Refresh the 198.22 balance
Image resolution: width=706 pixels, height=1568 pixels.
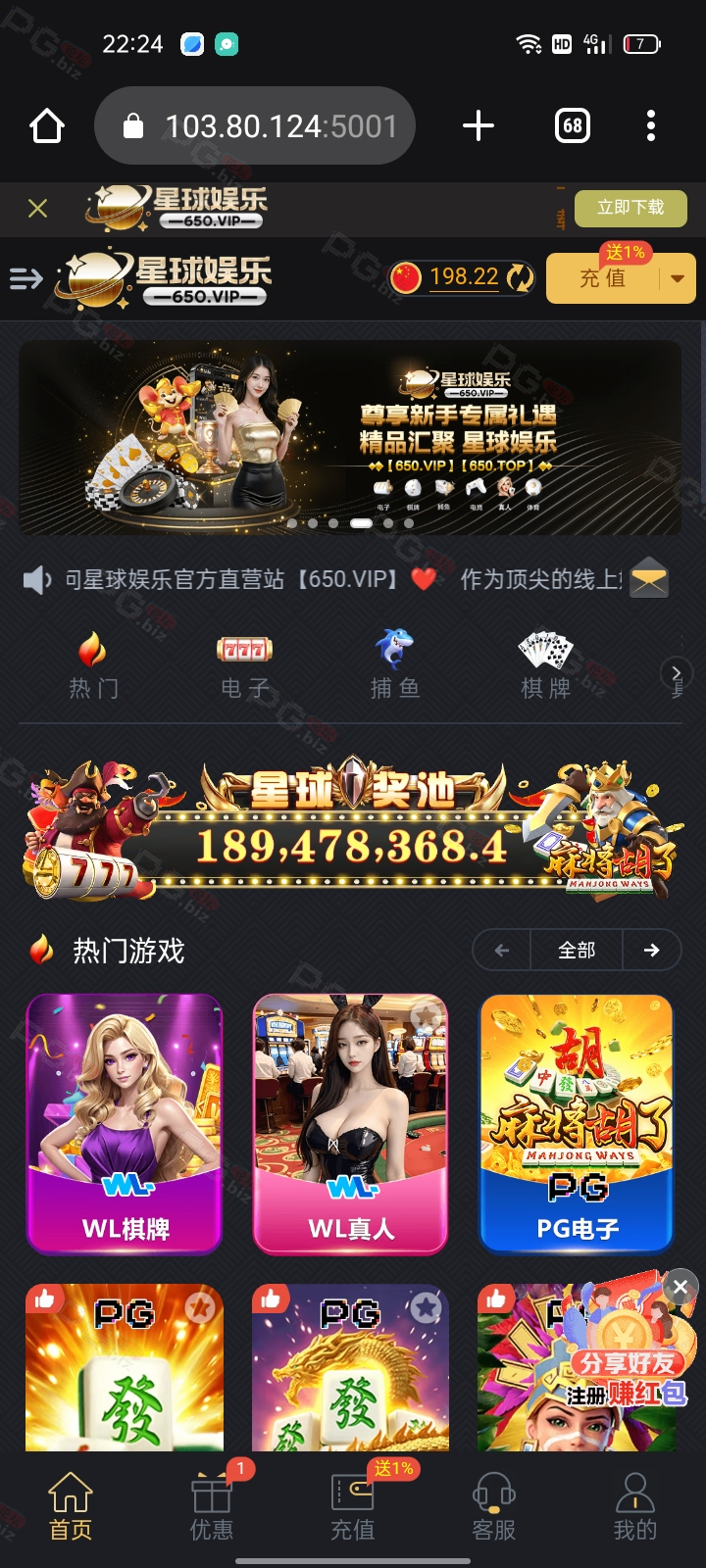[x=520, y=277]
